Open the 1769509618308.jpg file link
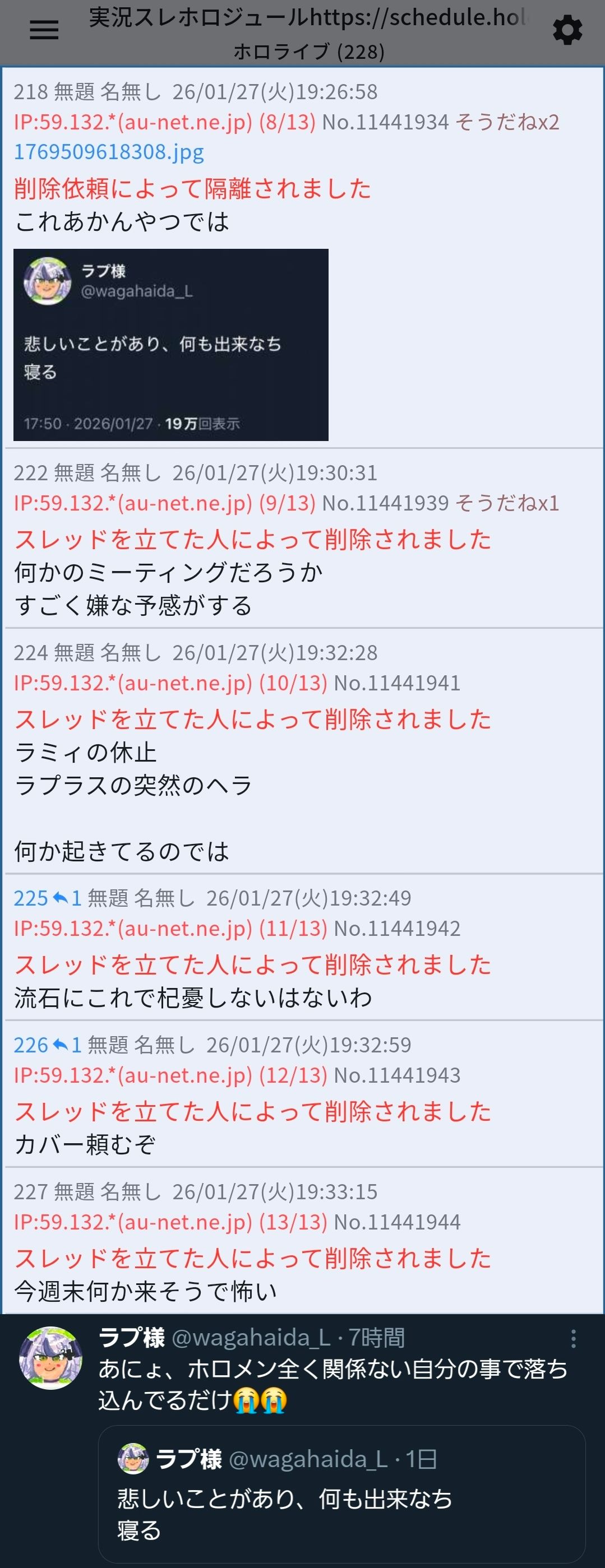Viewport: 605px width, 1568px height. pos(108,152)
